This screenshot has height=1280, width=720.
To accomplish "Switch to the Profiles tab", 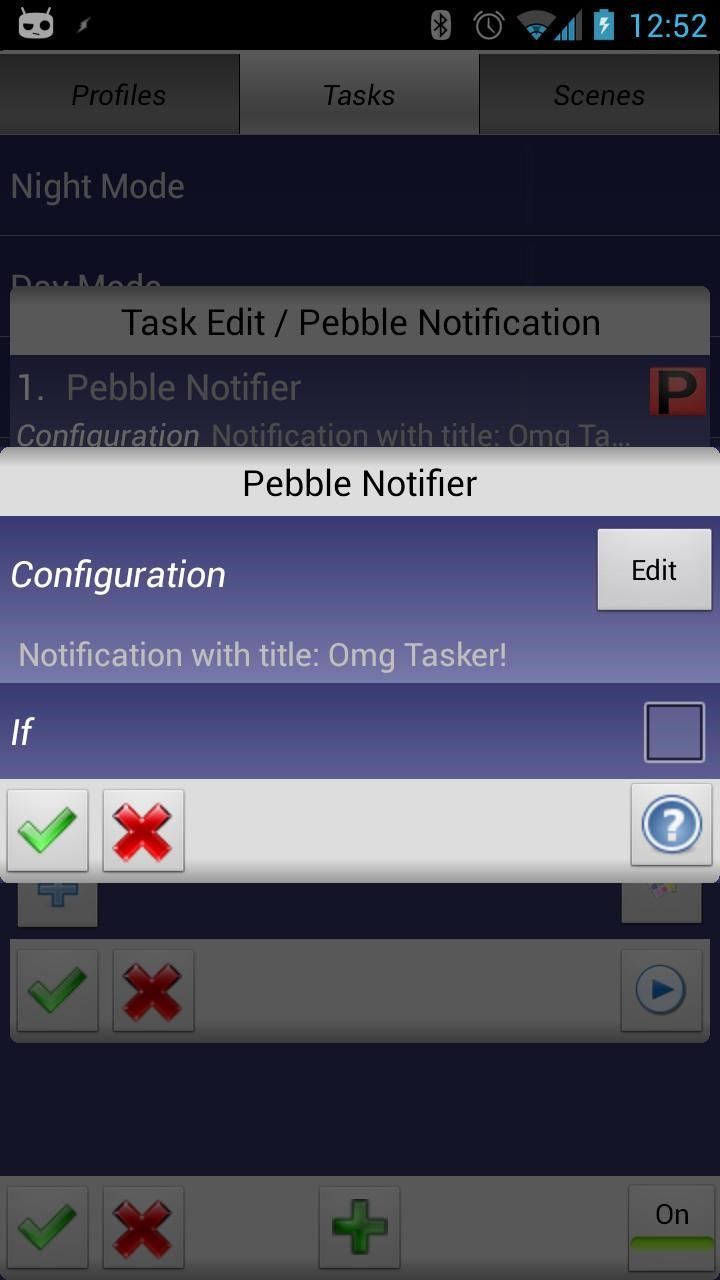I will [x=118, y=94].
